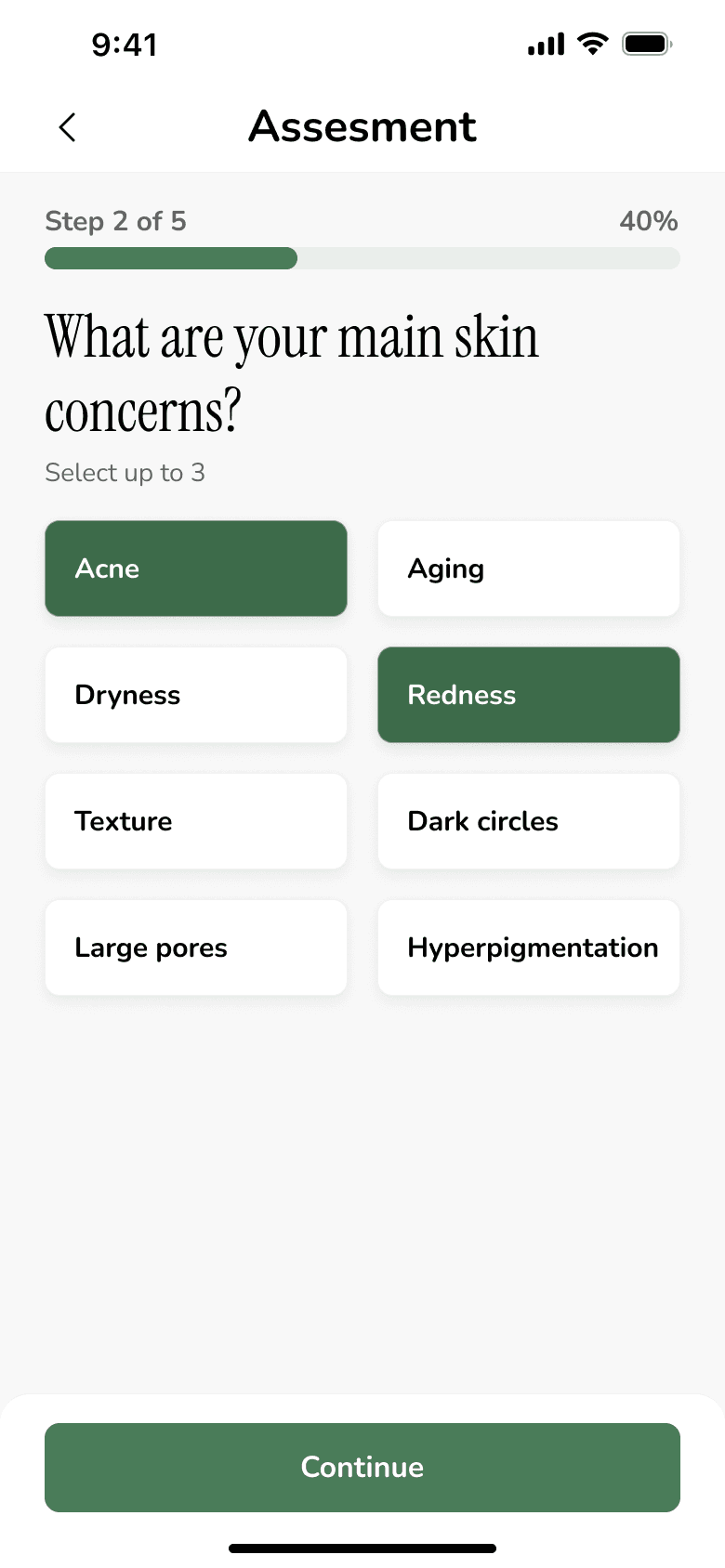Tap the cellular signal bars icon

point(544,43)
